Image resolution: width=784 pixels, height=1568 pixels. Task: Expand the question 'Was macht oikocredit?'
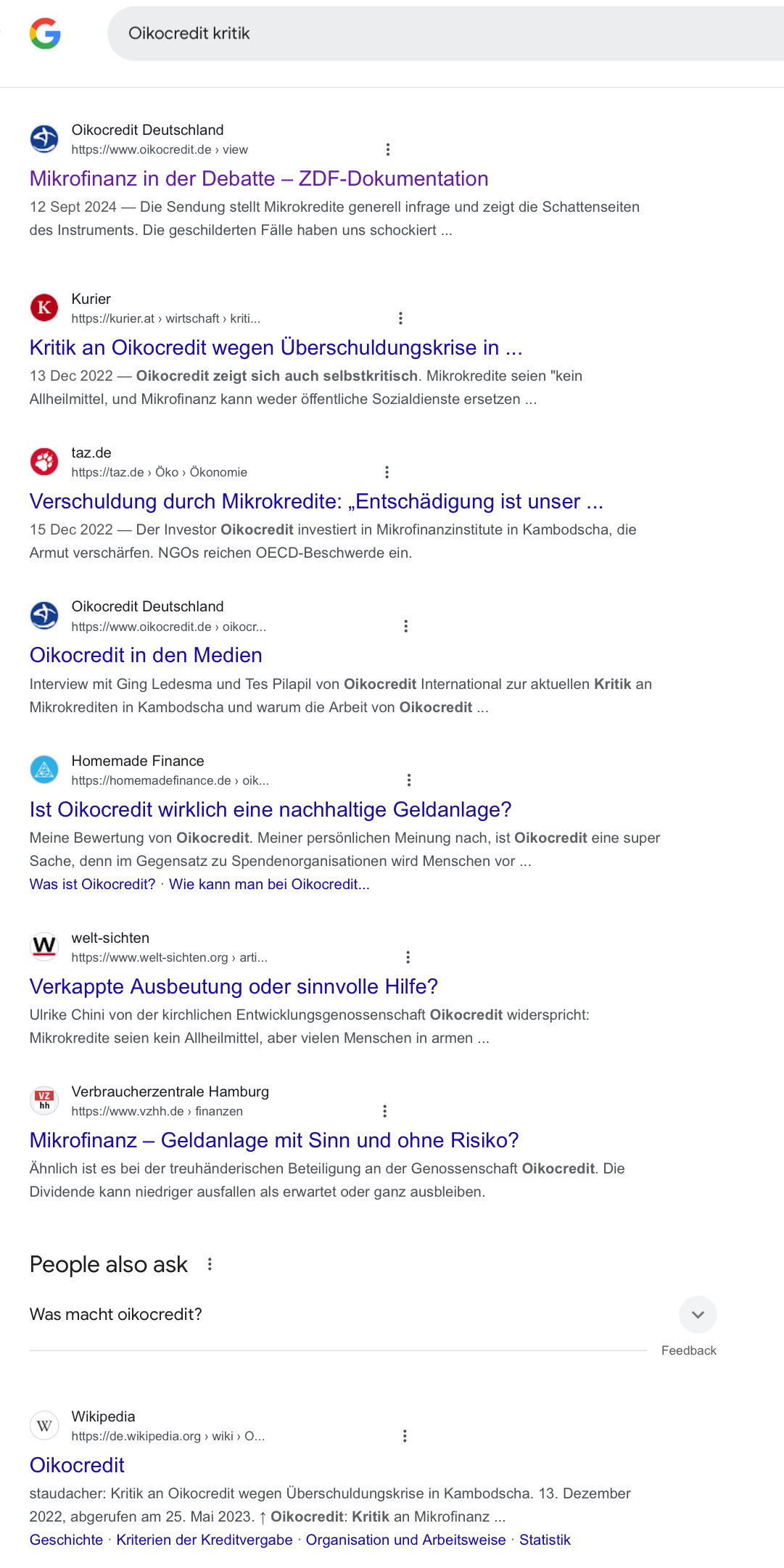click(697, 1314)
